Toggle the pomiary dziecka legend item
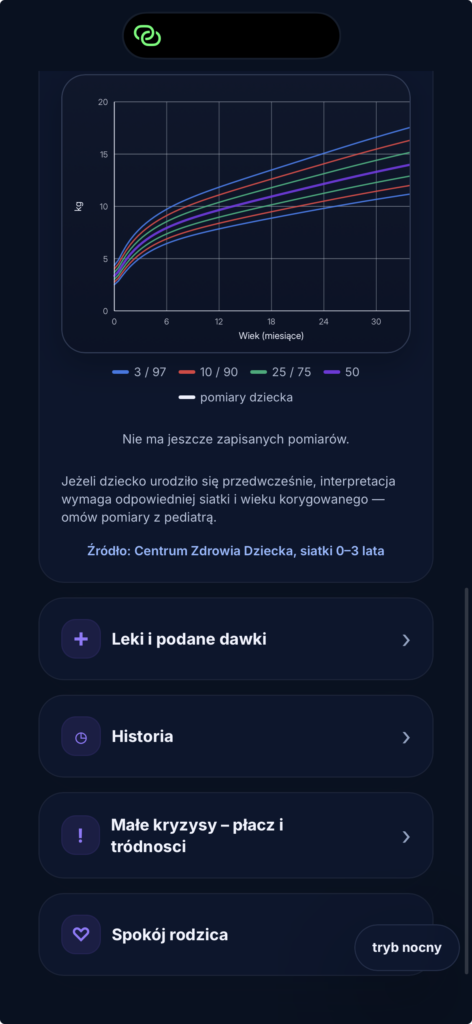This screenshot has width=472, height=1024. tap(236, 398)
